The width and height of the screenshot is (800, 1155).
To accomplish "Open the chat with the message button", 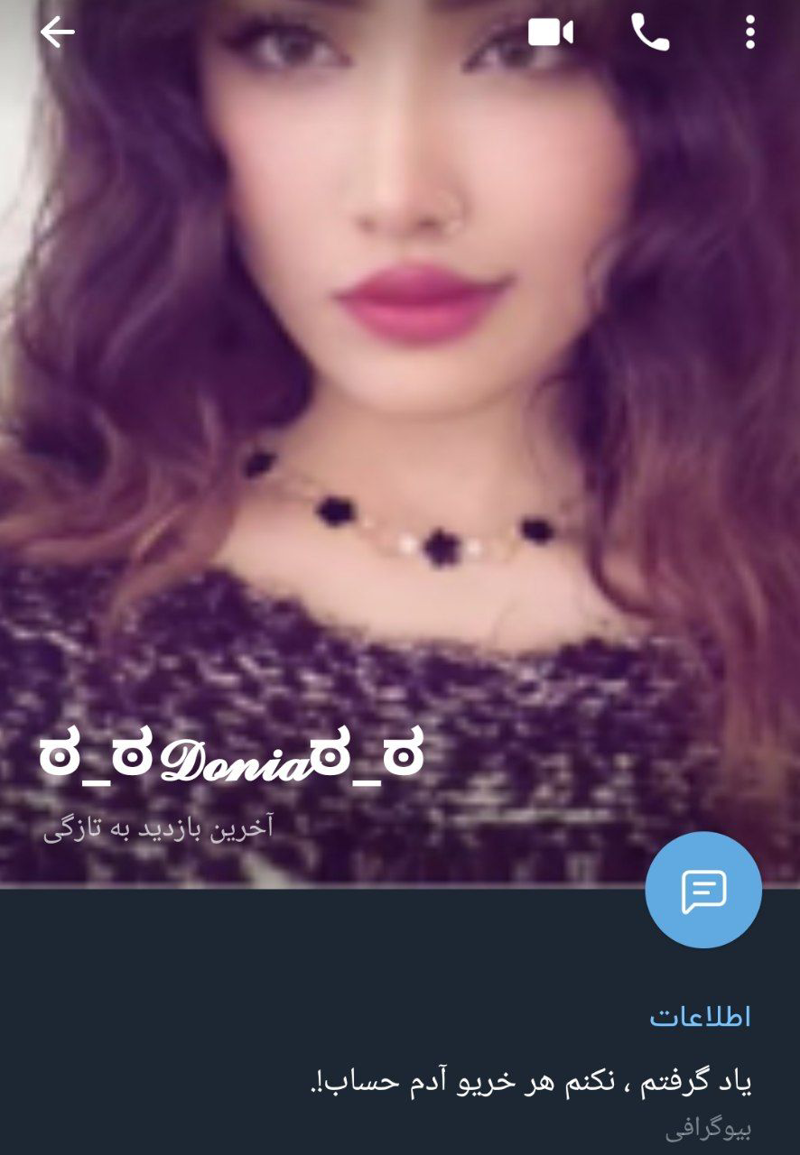I will [703, 890].
